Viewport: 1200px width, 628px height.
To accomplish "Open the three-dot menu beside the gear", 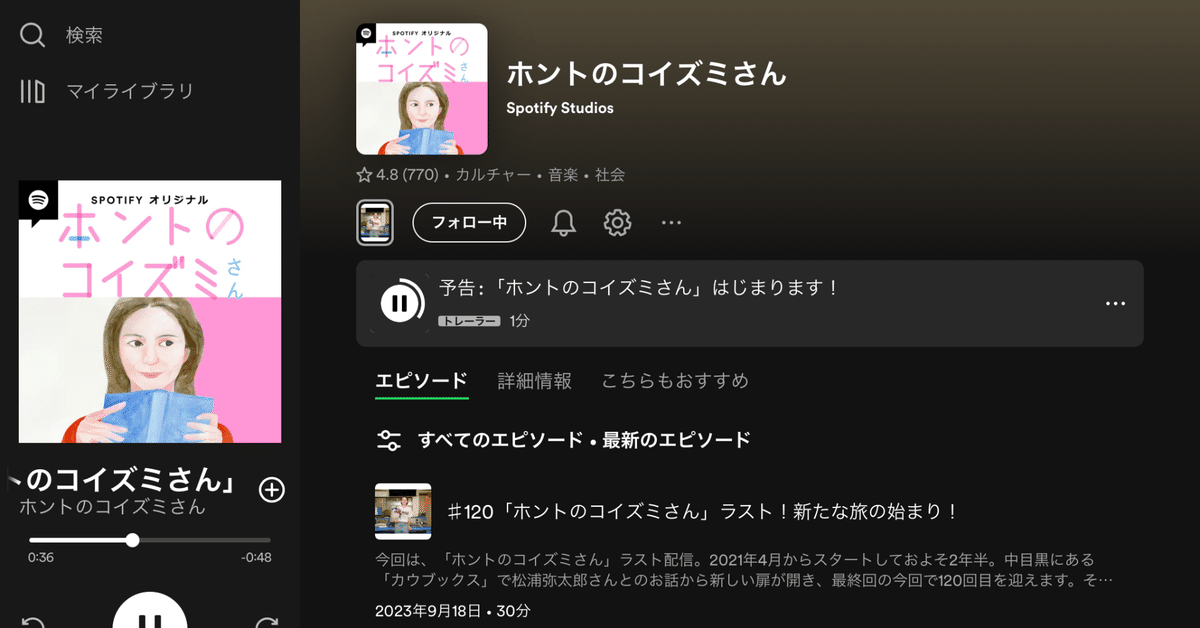I will point(671,222).
